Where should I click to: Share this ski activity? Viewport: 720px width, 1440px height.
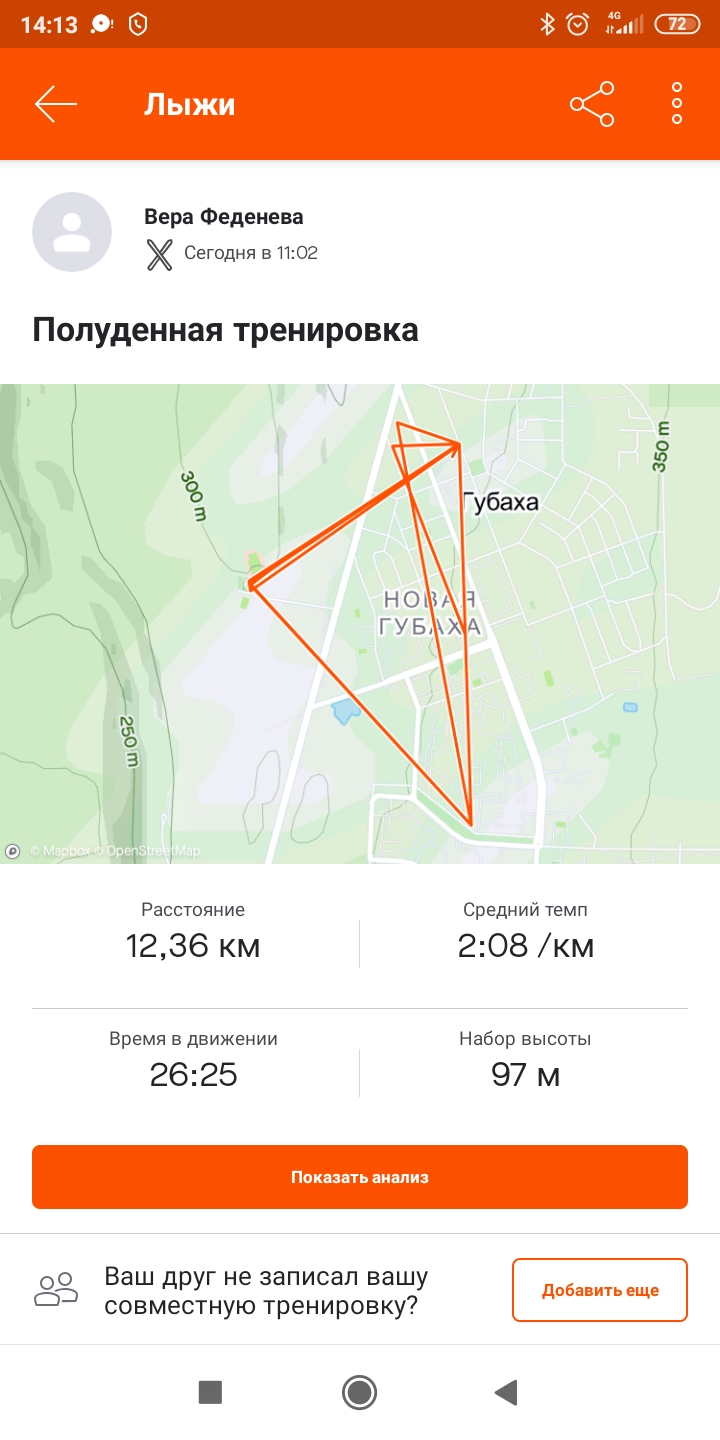tap(592, 104)
